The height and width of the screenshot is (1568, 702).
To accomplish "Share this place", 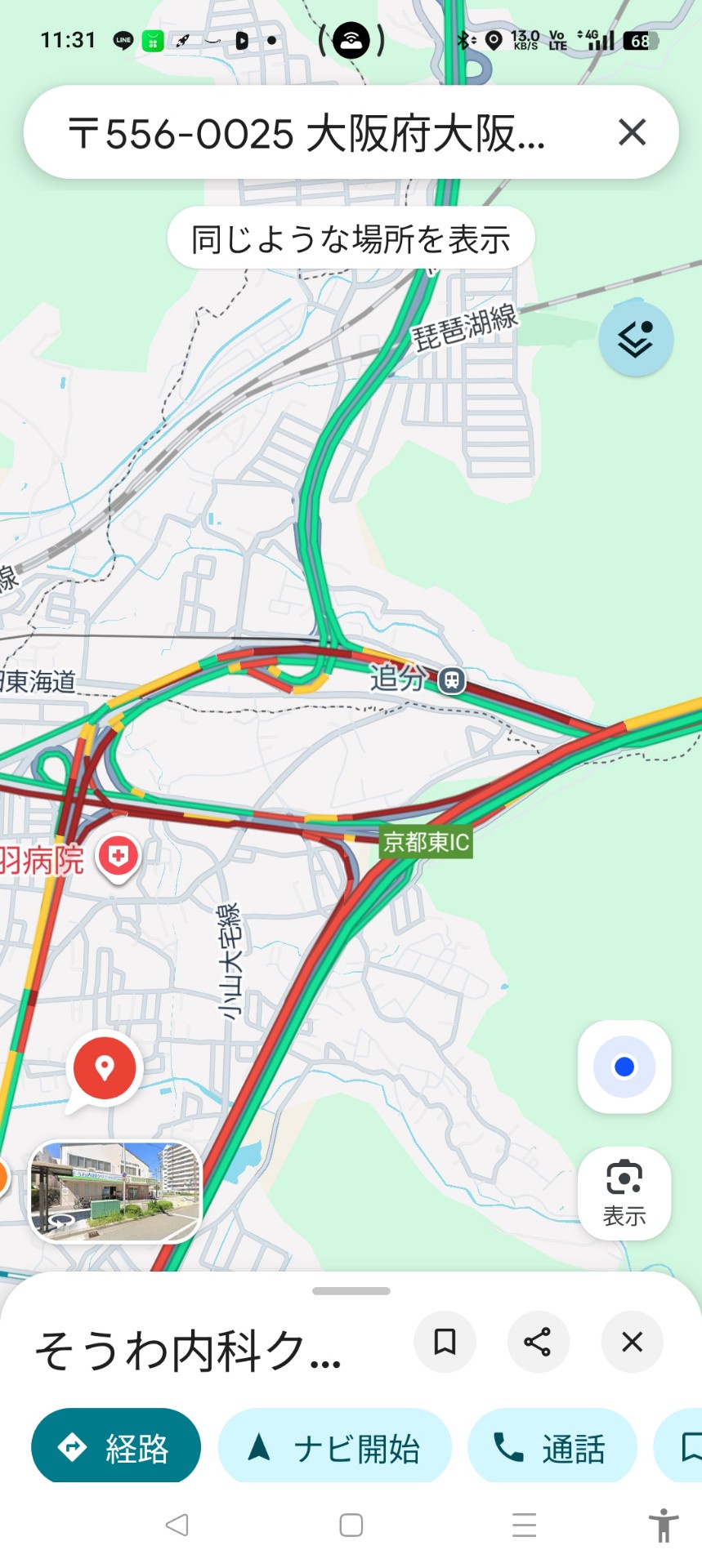I will (x=538, y=1342).
